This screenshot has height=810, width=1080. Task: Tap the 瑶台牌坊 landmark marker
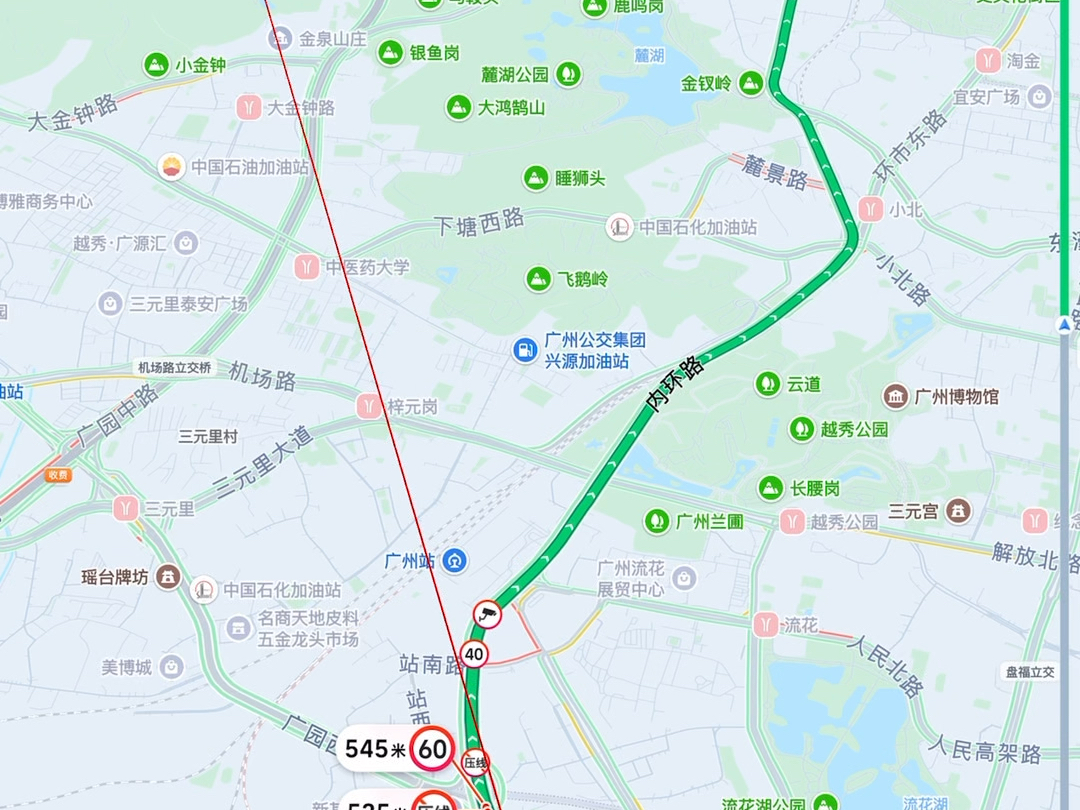(167, 577)
